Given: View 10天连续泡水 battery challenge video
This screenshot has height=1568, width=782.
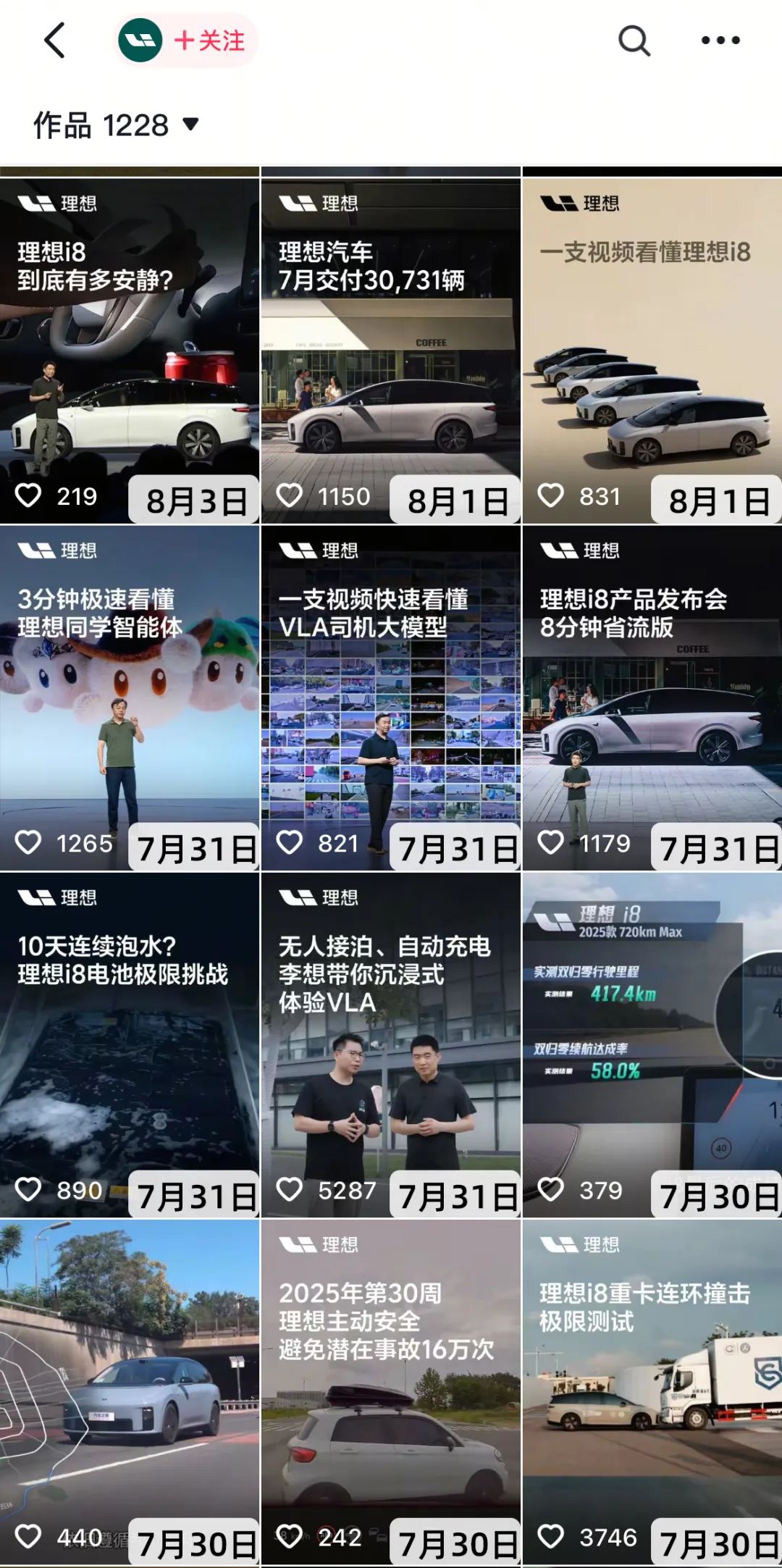Looking at the screenshot, I should pos(130,1047).
